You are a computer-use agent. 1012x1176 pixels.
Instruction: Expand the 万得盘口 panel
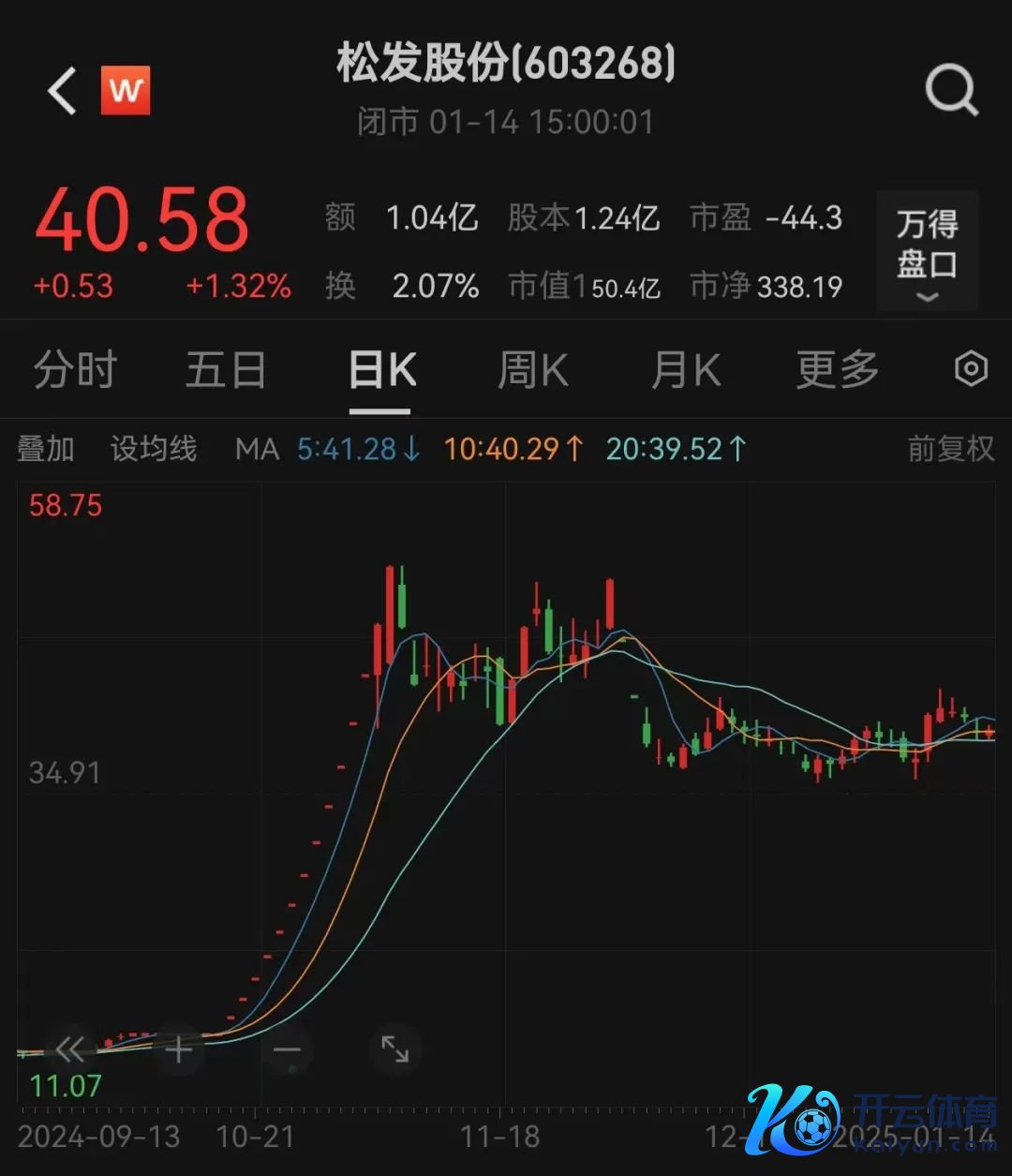(x=927, y=251)
